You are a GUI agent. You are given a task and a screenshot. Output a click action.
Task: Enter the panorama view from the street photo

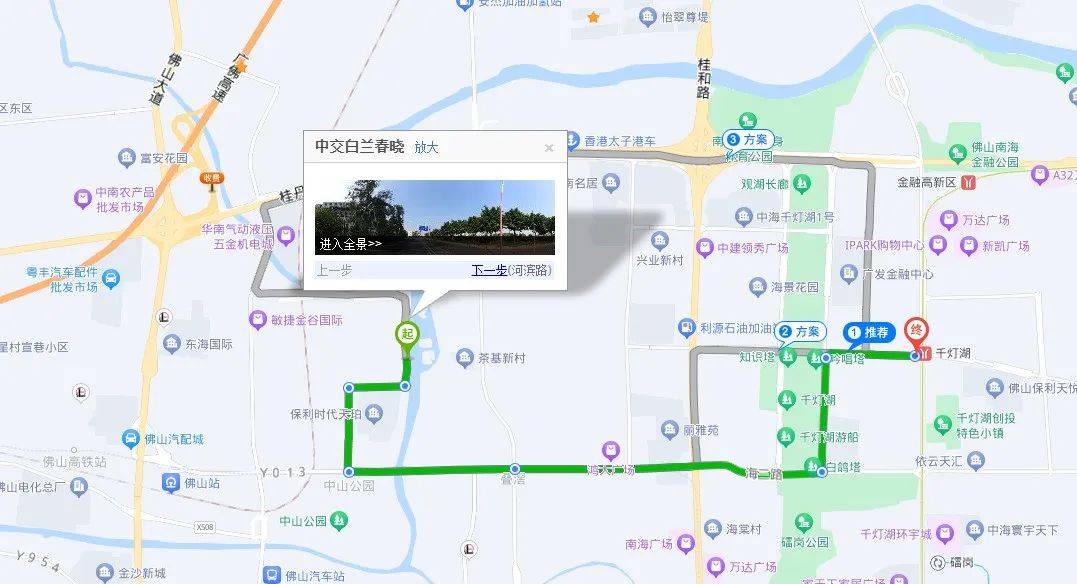click(x=350, y=243)
